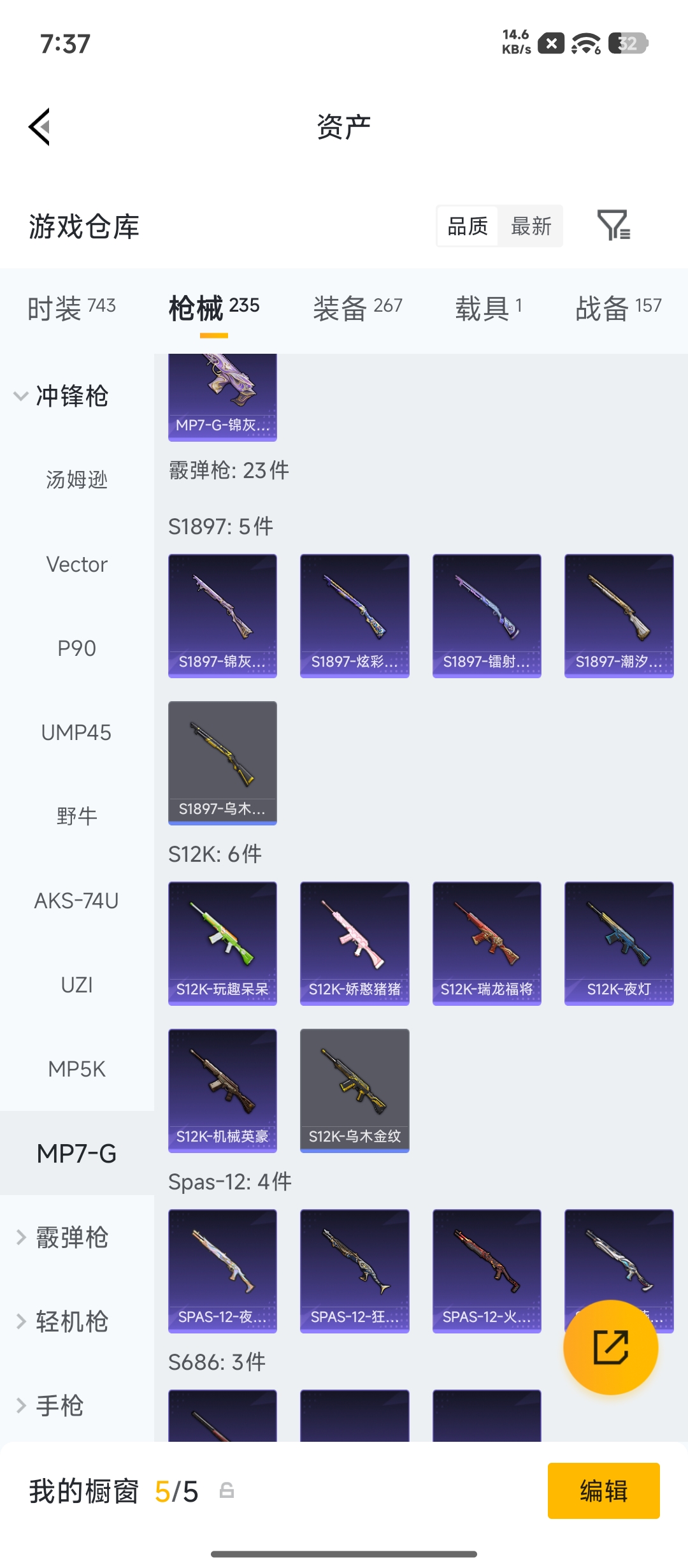Expand the 霰弹枪 category
This screenshot has width=688, height=1568.
tap(61, 1237)
